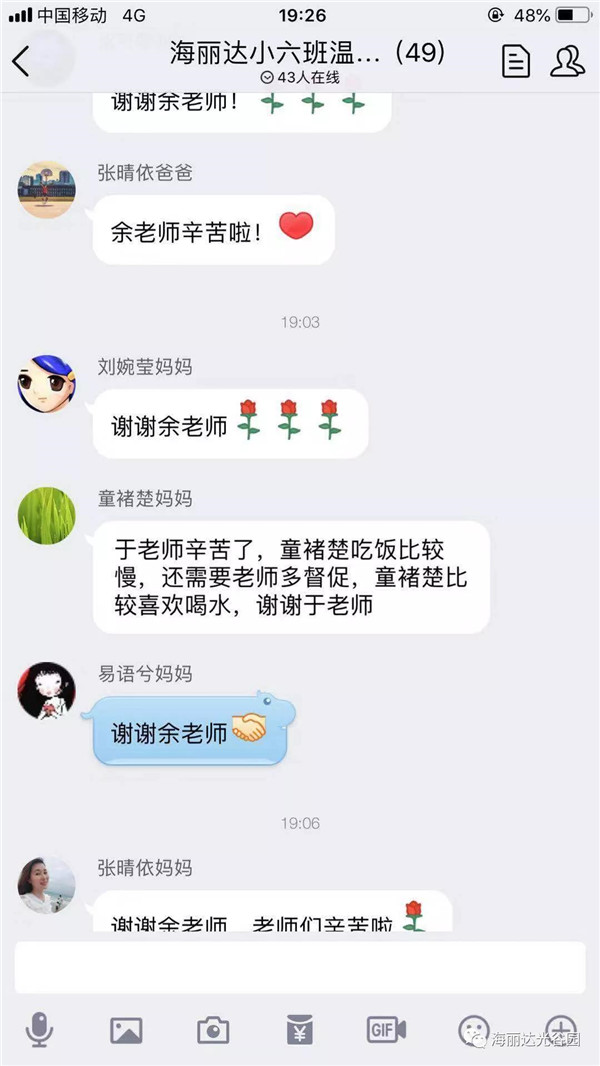
Task: Open the photo gallery picker
Action: tap(126, 1030)
